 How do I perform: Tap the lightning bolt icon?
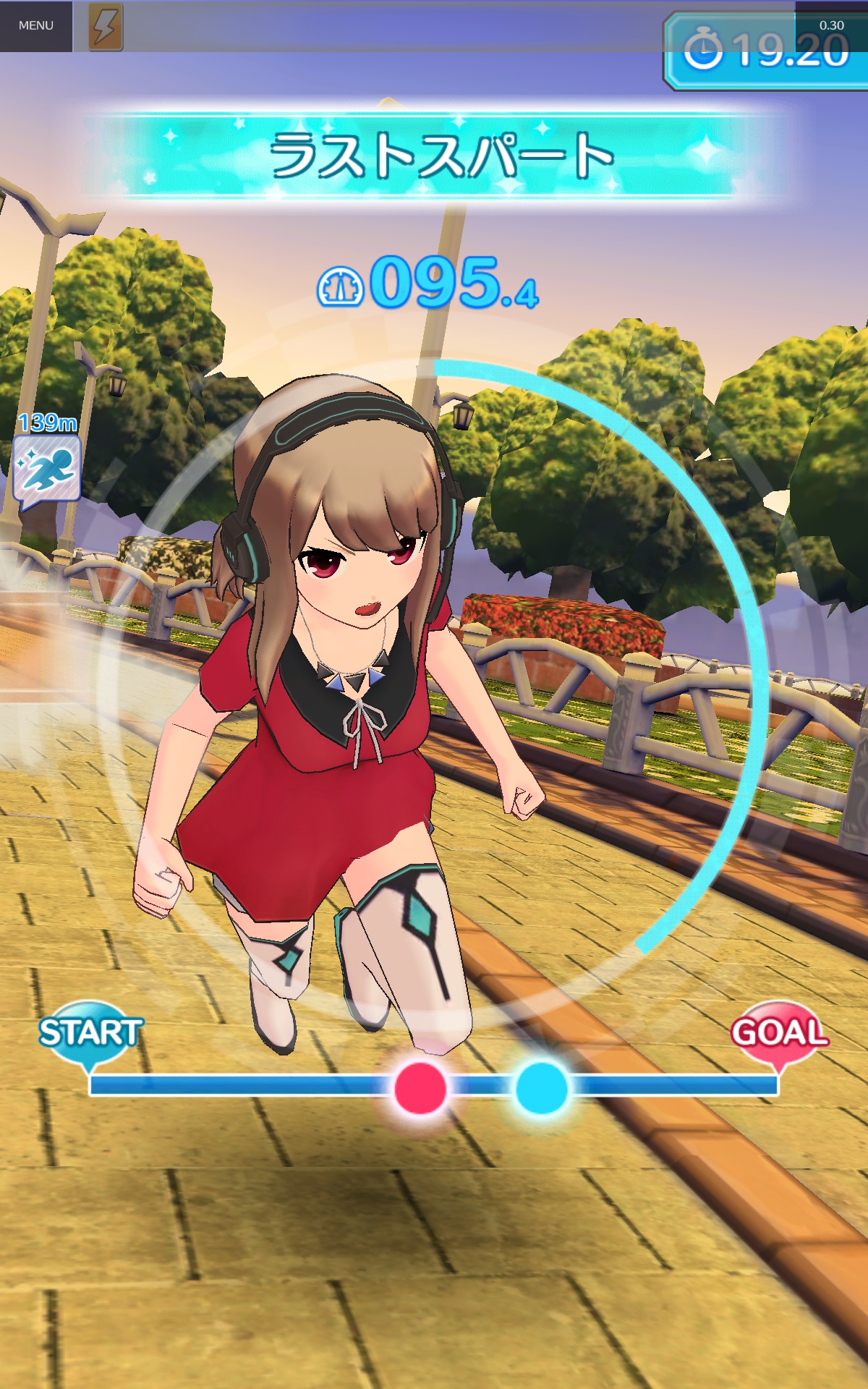pos(106,27)
